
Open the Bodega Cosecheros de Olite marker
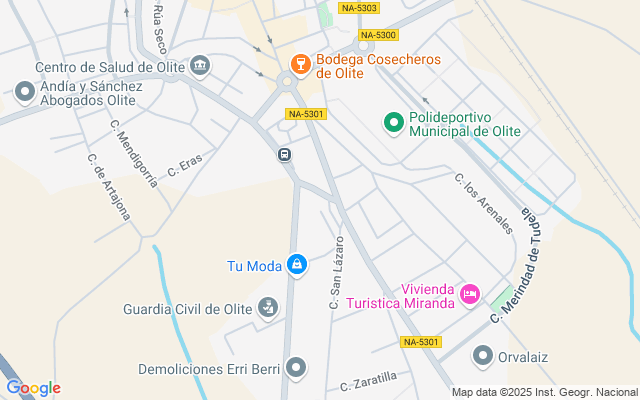[x=298, y=65]
